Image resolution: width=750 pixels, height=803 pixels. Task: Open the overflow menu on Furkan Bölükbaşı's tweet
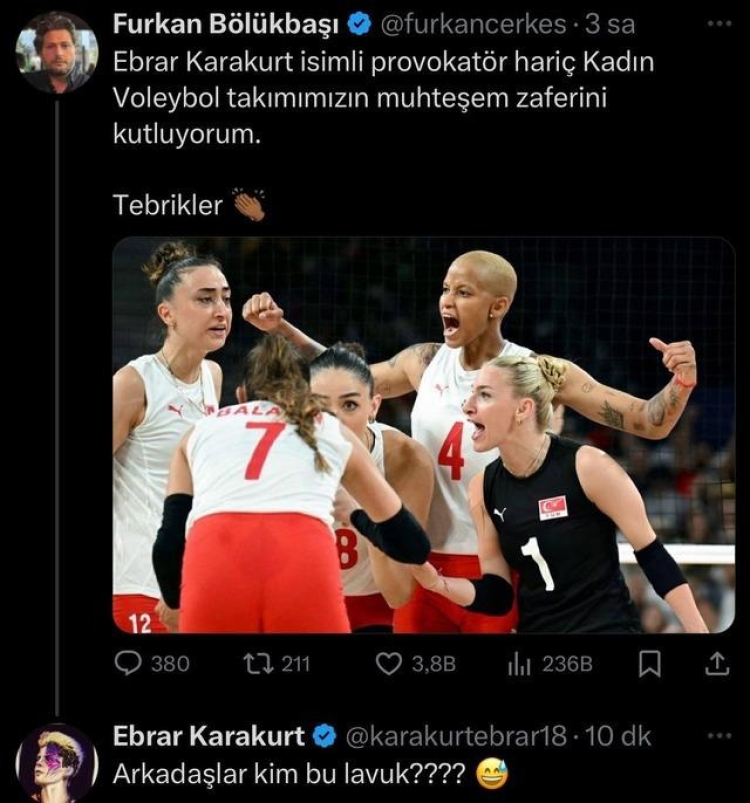click(x=719, y=23)
